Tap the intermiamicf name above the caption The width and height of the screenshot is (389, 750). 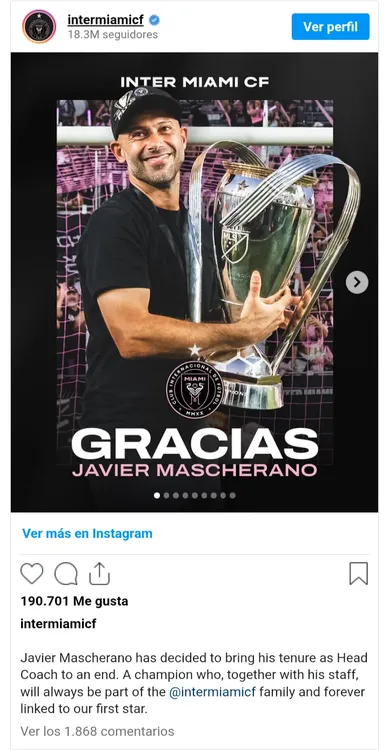click(x=58, y=624)
